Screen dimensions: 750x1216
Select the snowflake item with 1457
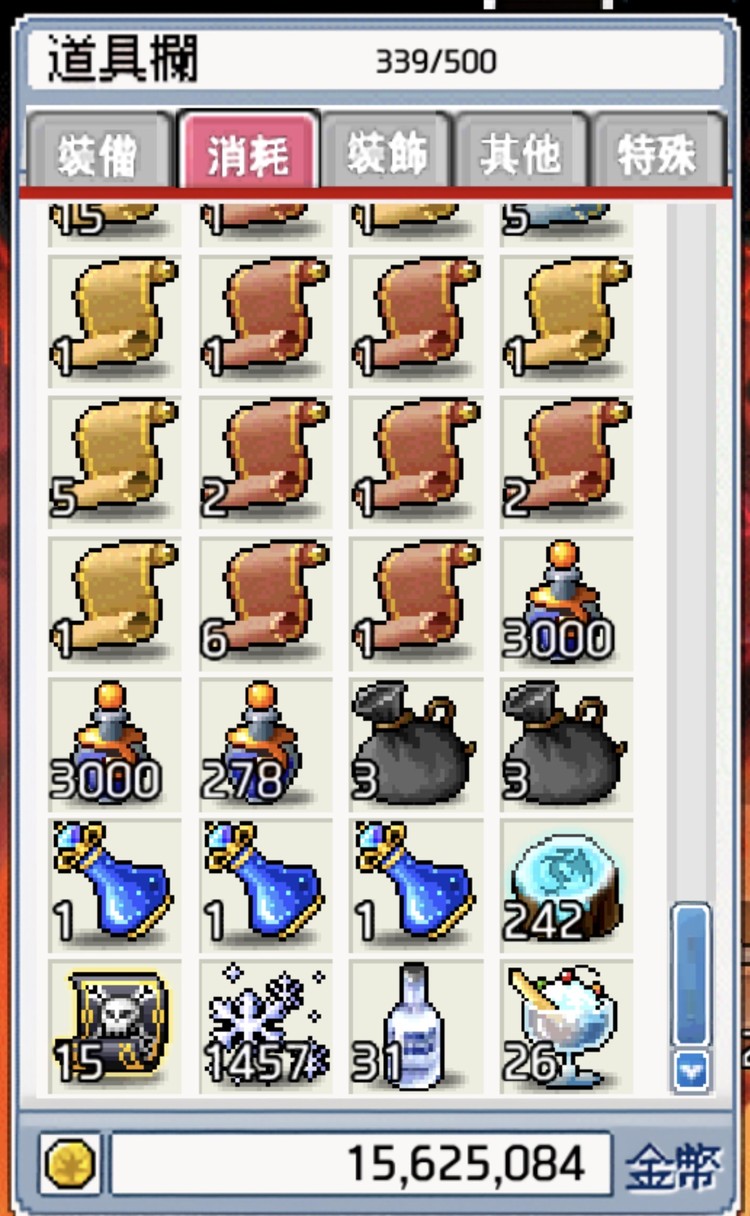(265, 1026)
